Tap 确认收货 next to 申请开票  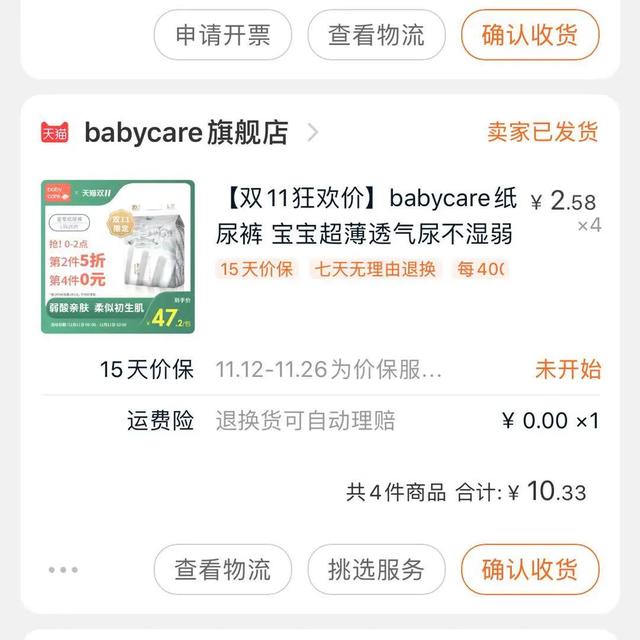530,35
